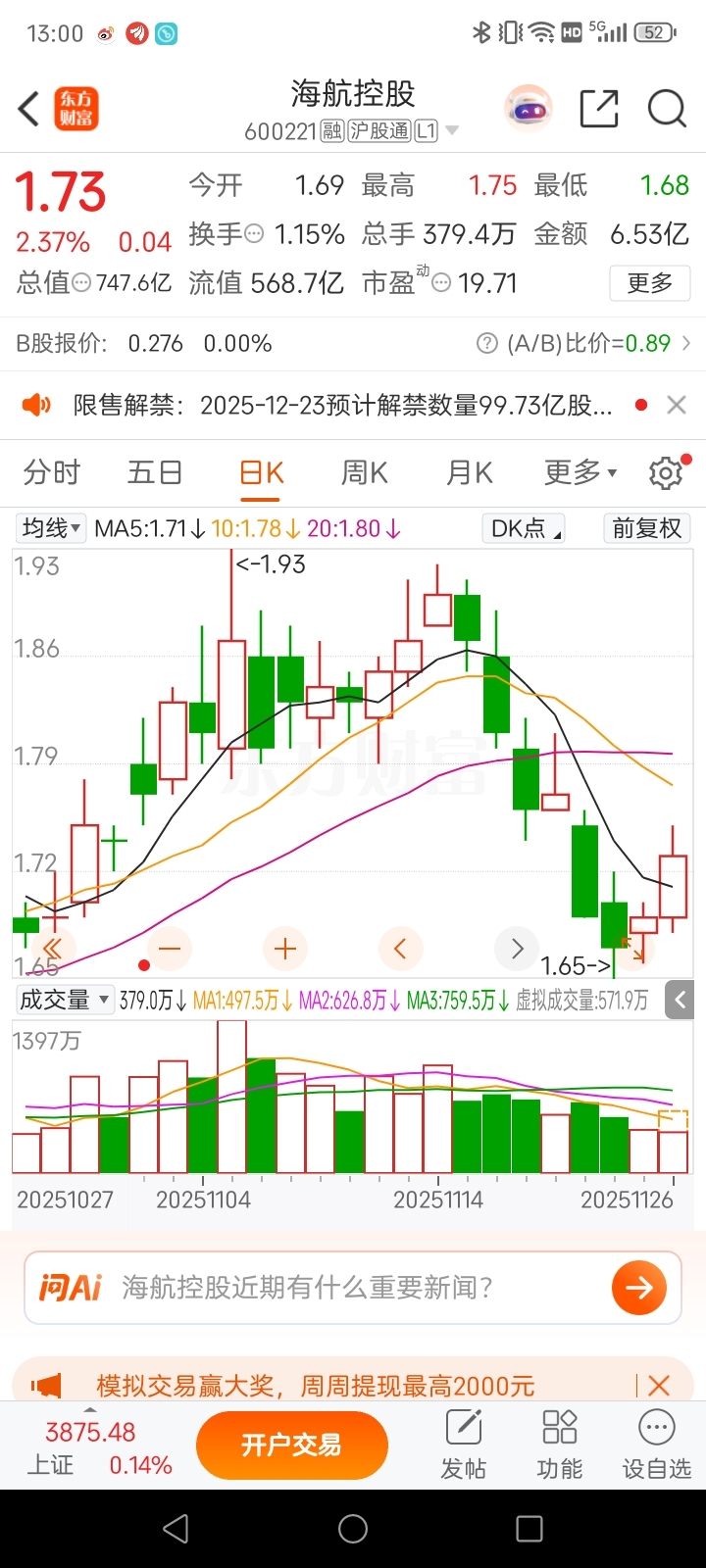Switch to the 分时 tab
This screenshot has height=1568, width=706.
(52, 472)
